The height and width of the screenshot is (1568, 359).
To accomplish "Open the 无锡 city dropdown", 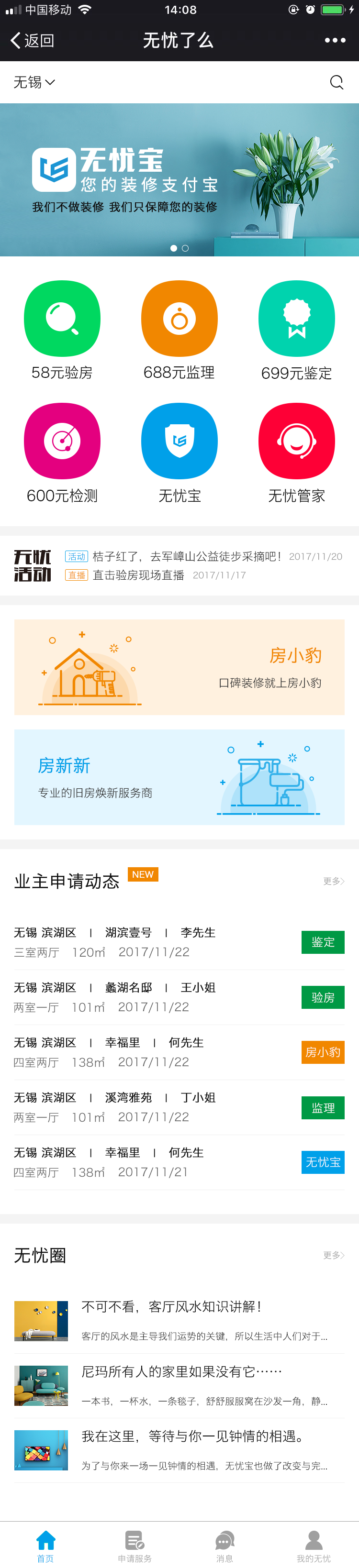I will [34, 82].
